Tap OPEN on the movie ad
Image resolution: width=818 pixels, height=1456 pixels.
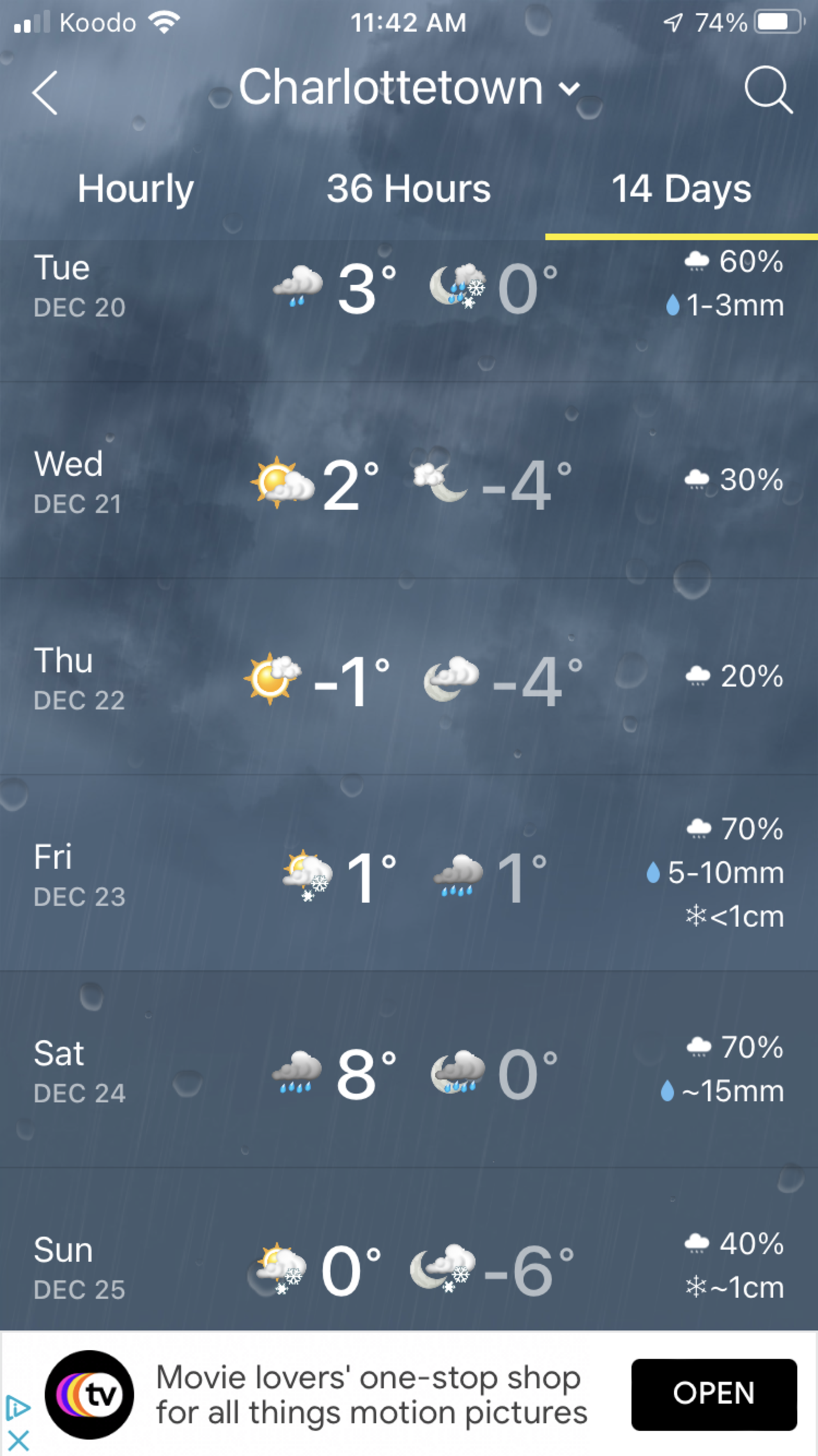713,1395
